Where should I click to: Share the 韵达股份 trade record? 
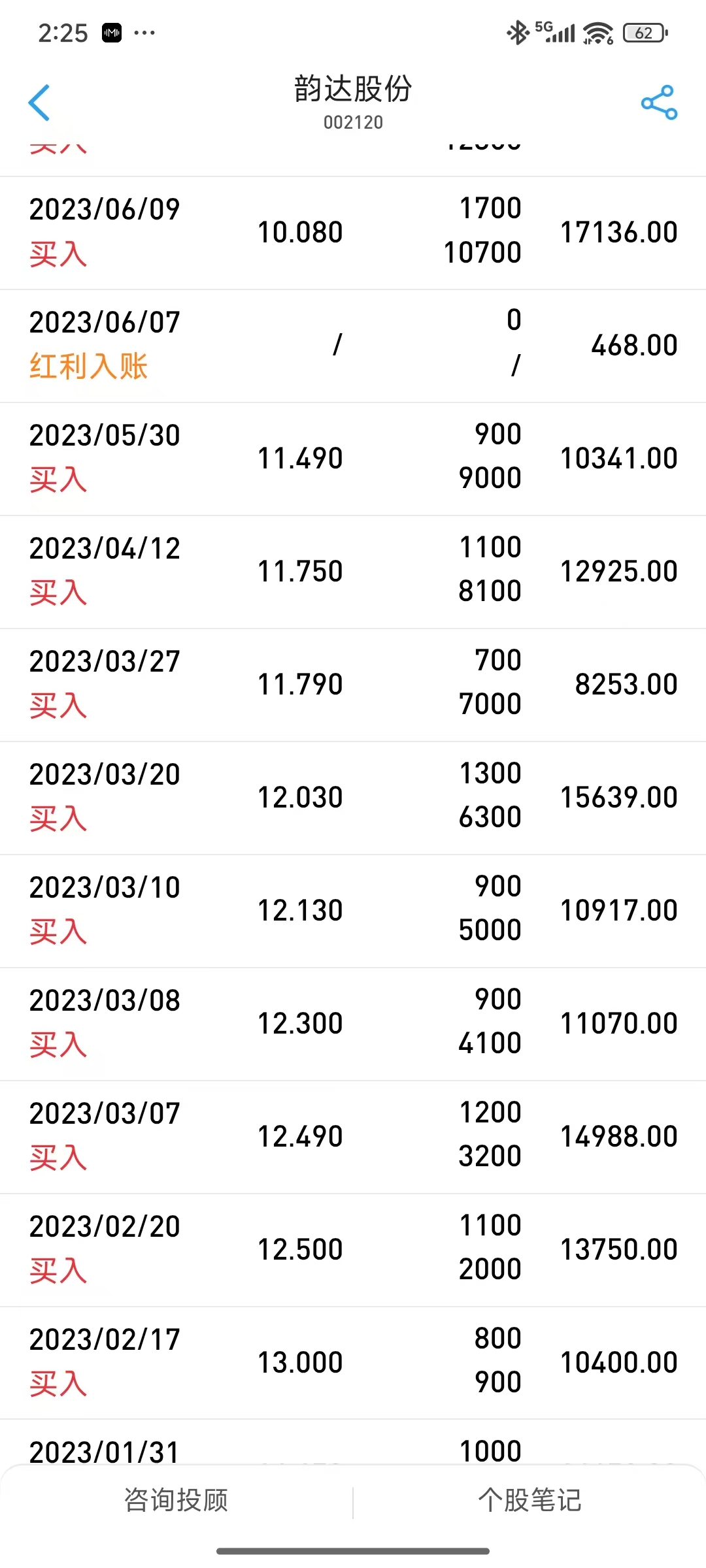click(x=659, y=103)
